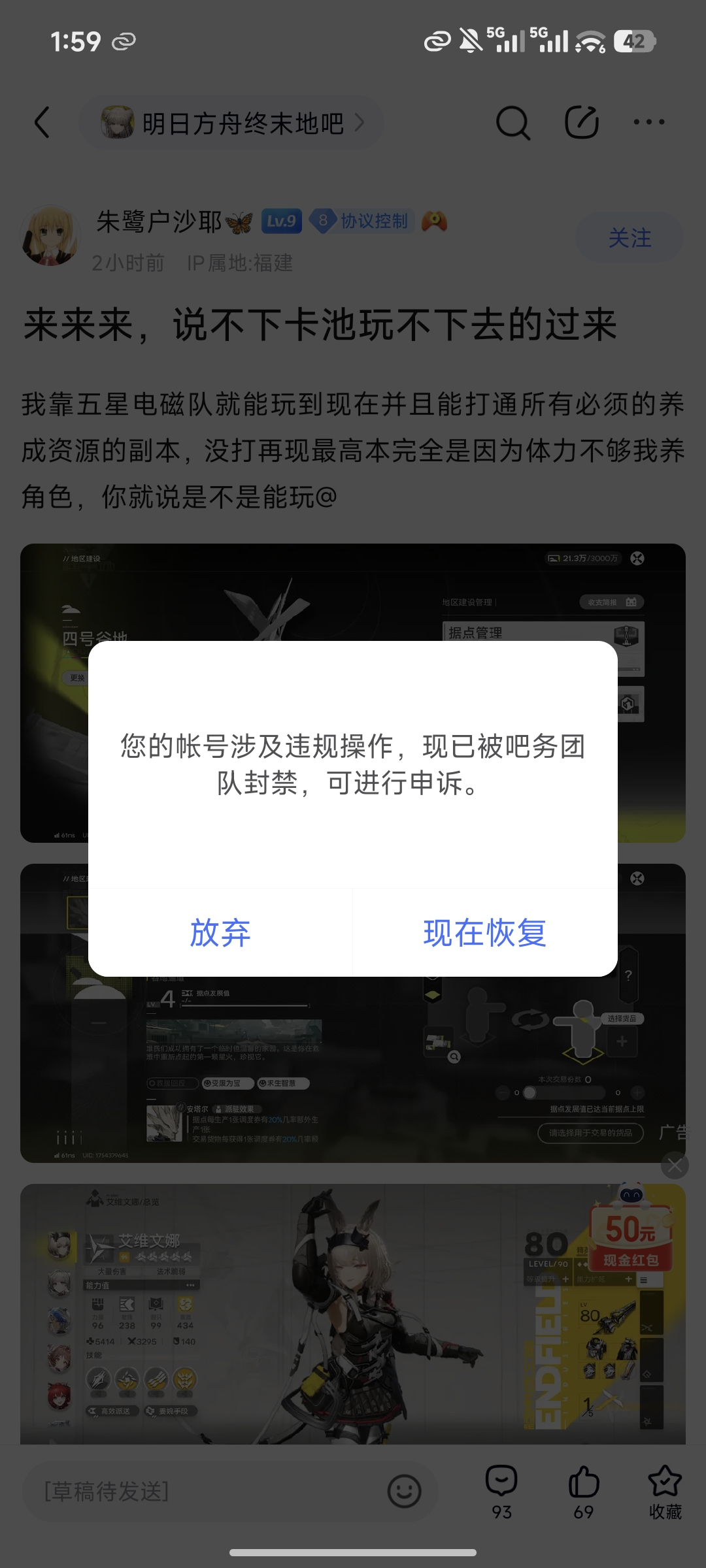The width and height of the screenshot is (706, 1568).
Task: Follow 朱鹭户沙耶 with the 关注 button
Action: [x=630, y=238]
